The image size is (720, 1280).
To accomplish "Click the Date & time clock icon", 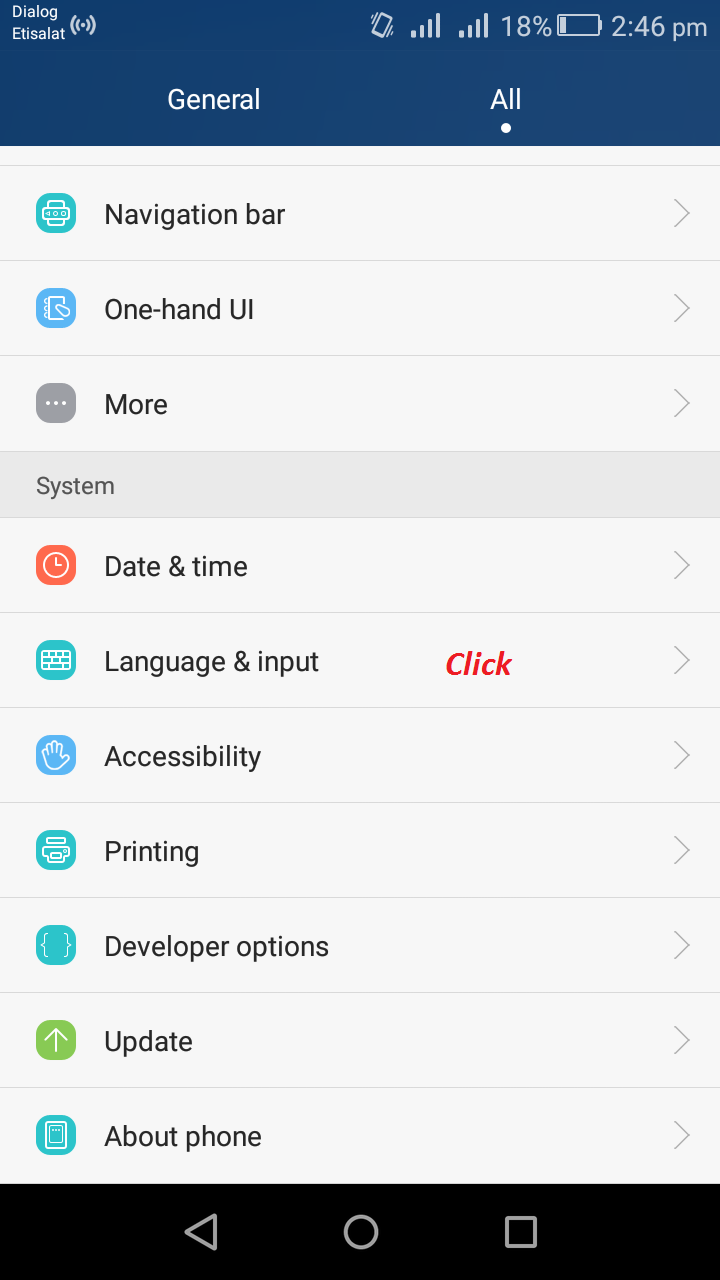I will coord(56,565).
